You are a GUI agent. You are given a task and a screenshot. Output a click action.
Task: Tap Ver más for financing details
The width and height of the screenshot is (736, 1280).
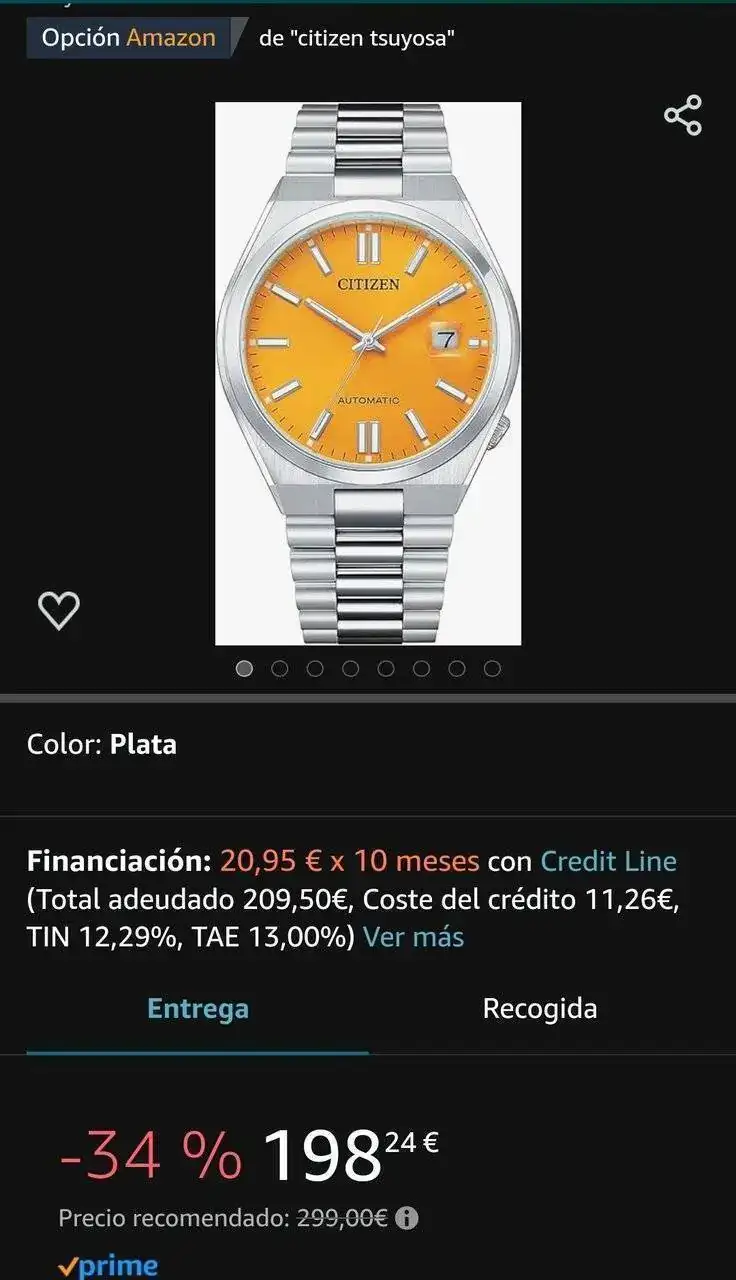(x=413, y=937)
